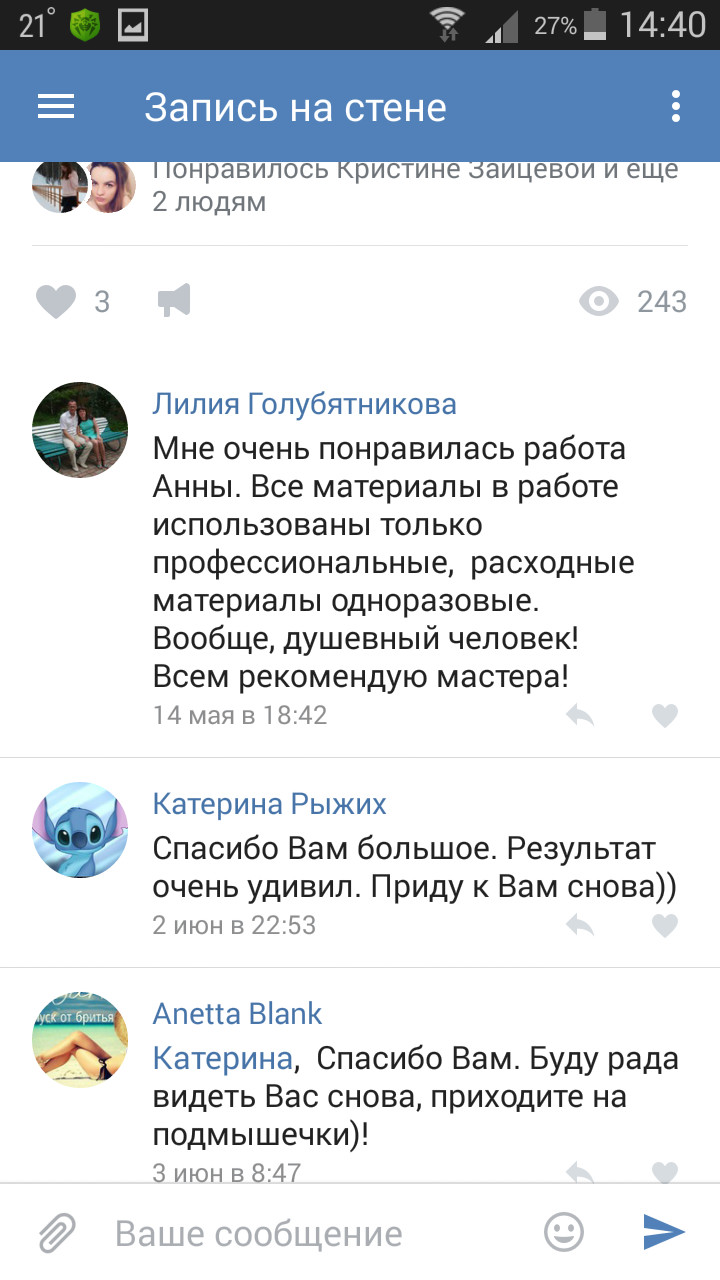Reply to Лилия Голубятникова's comment
The width and height of the screenshot is (720, 1280).
tap(580, 715)
